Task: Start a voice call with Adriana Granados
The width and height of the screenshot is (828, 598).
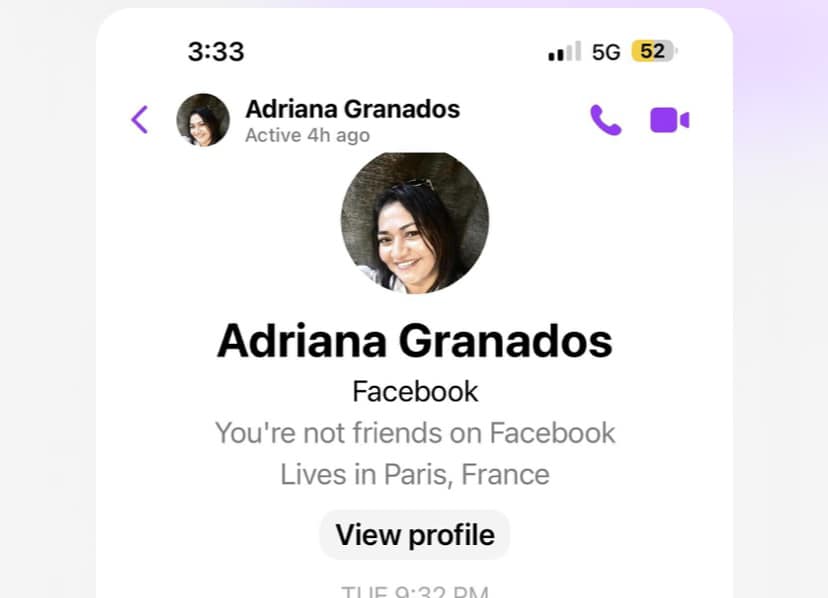Action: [x=605, y=121]
